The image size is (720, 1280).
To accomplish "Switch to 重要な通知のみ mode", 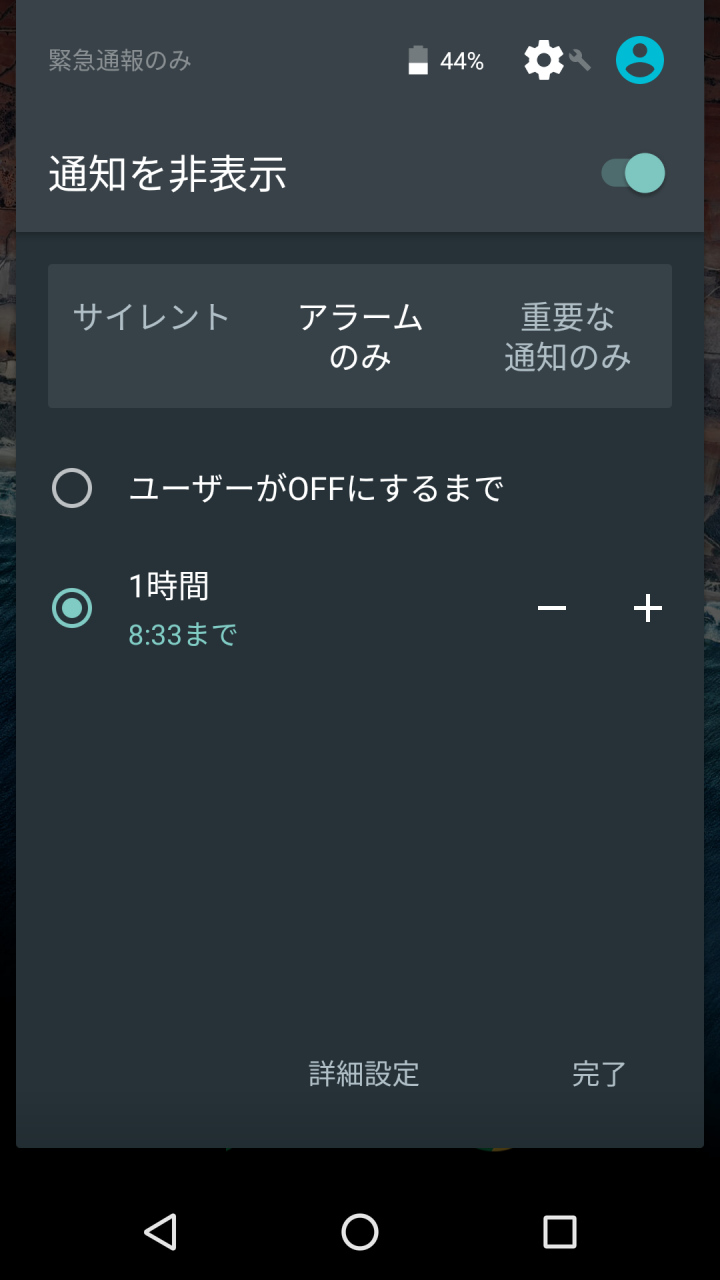I will pyautogui.click(x=568, y=337).
